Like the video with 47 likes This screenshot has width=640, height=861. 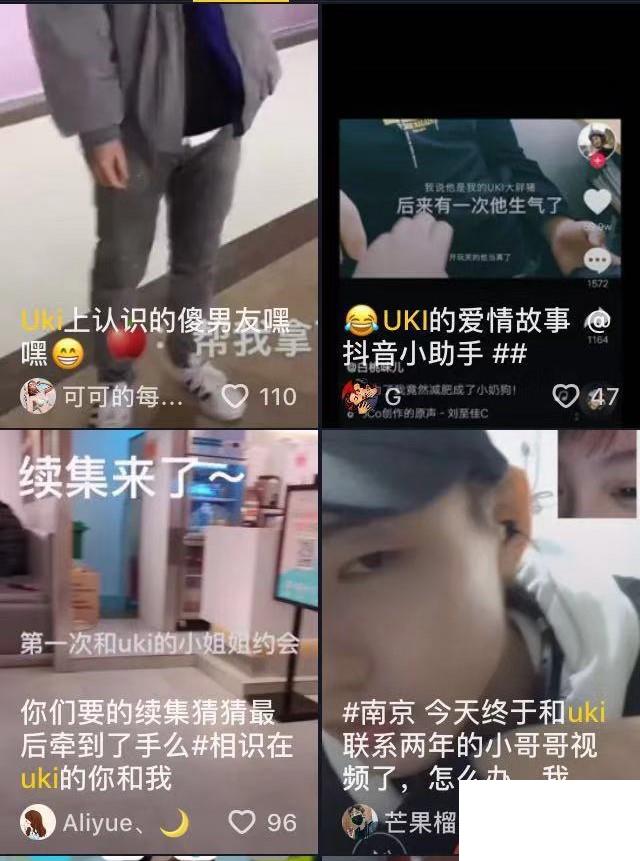pyautogui.click(x=566, y=397)
